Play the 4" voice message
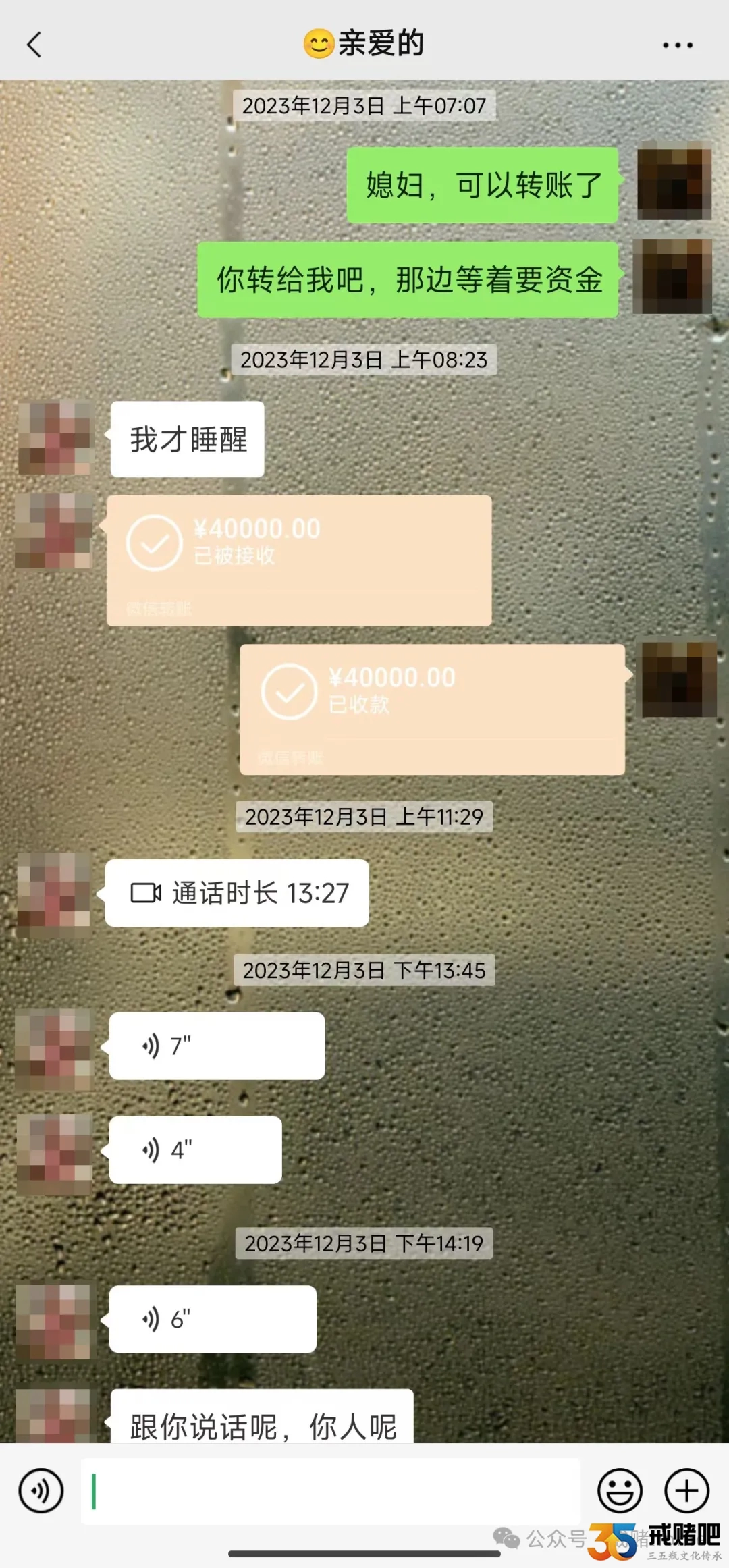 (x=195, y=1150)
